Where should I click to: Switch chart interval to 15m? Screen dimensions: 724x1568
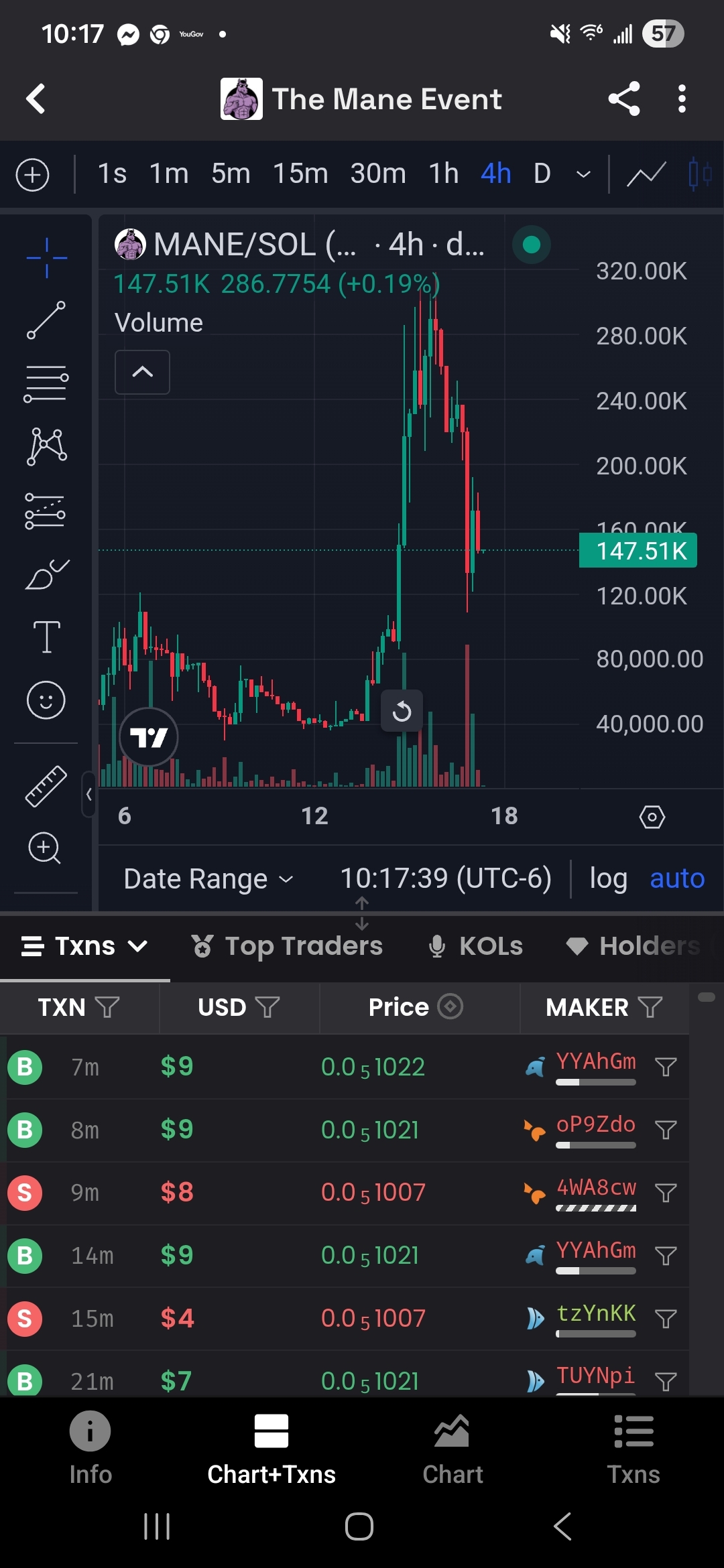[x=300, y=174]
